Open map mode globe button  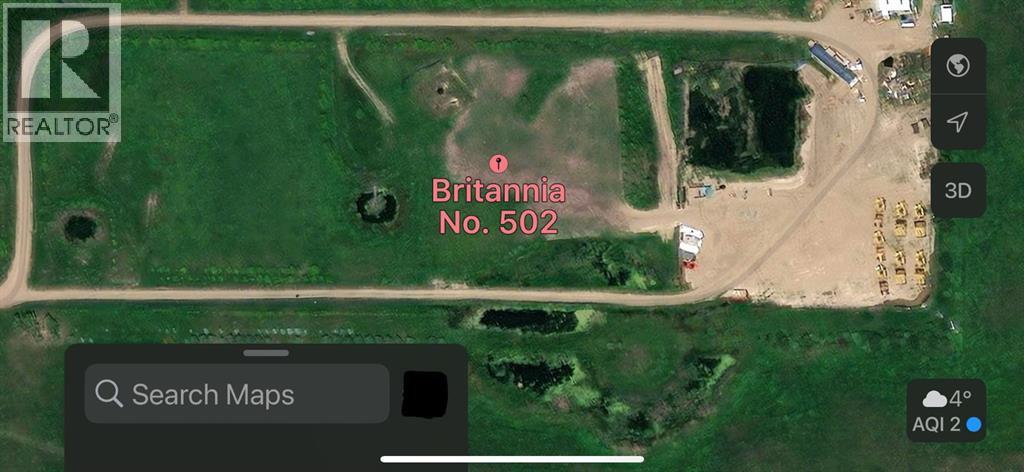pyautogui.click(x=958, y=67)
